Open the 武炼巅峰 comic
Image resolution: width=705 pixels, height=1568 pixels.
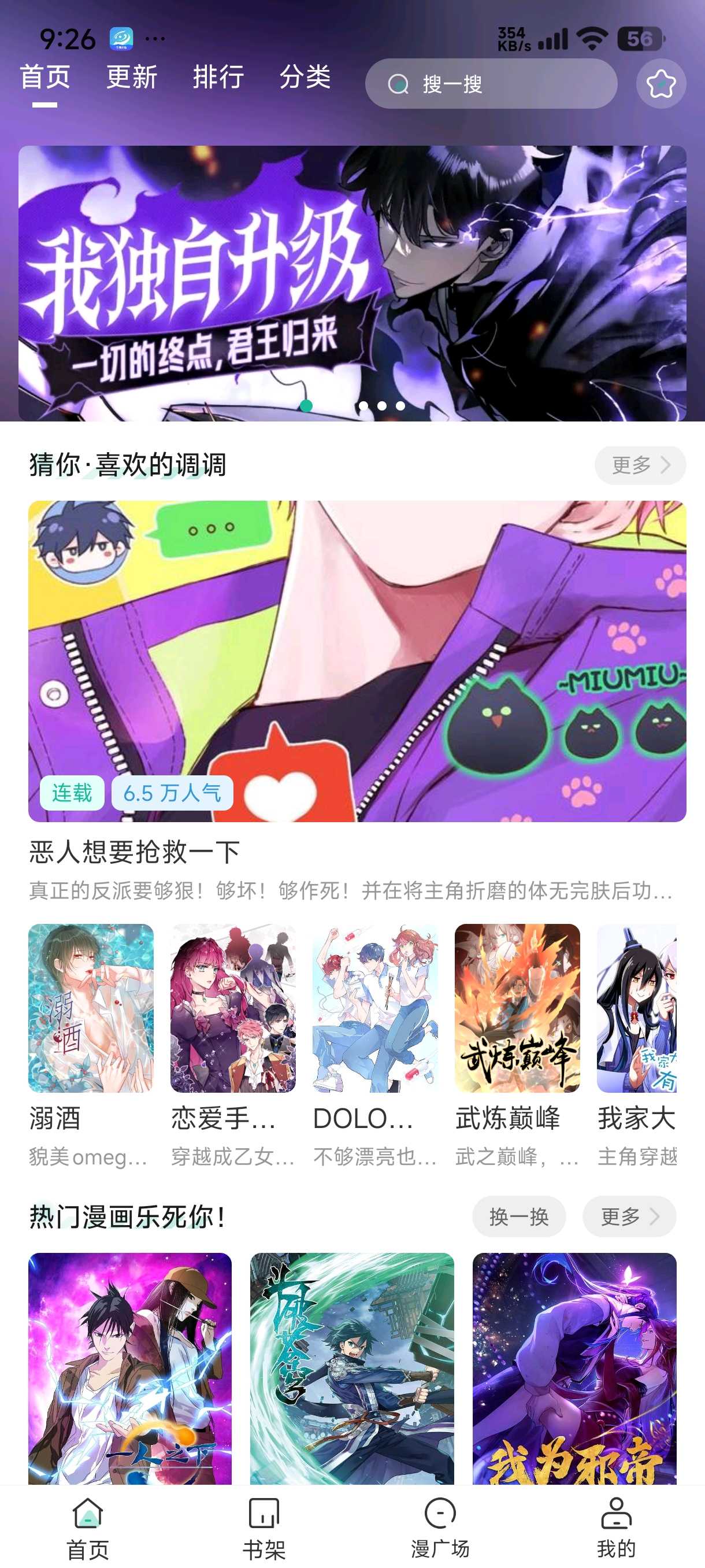[x=517, y=1008]
